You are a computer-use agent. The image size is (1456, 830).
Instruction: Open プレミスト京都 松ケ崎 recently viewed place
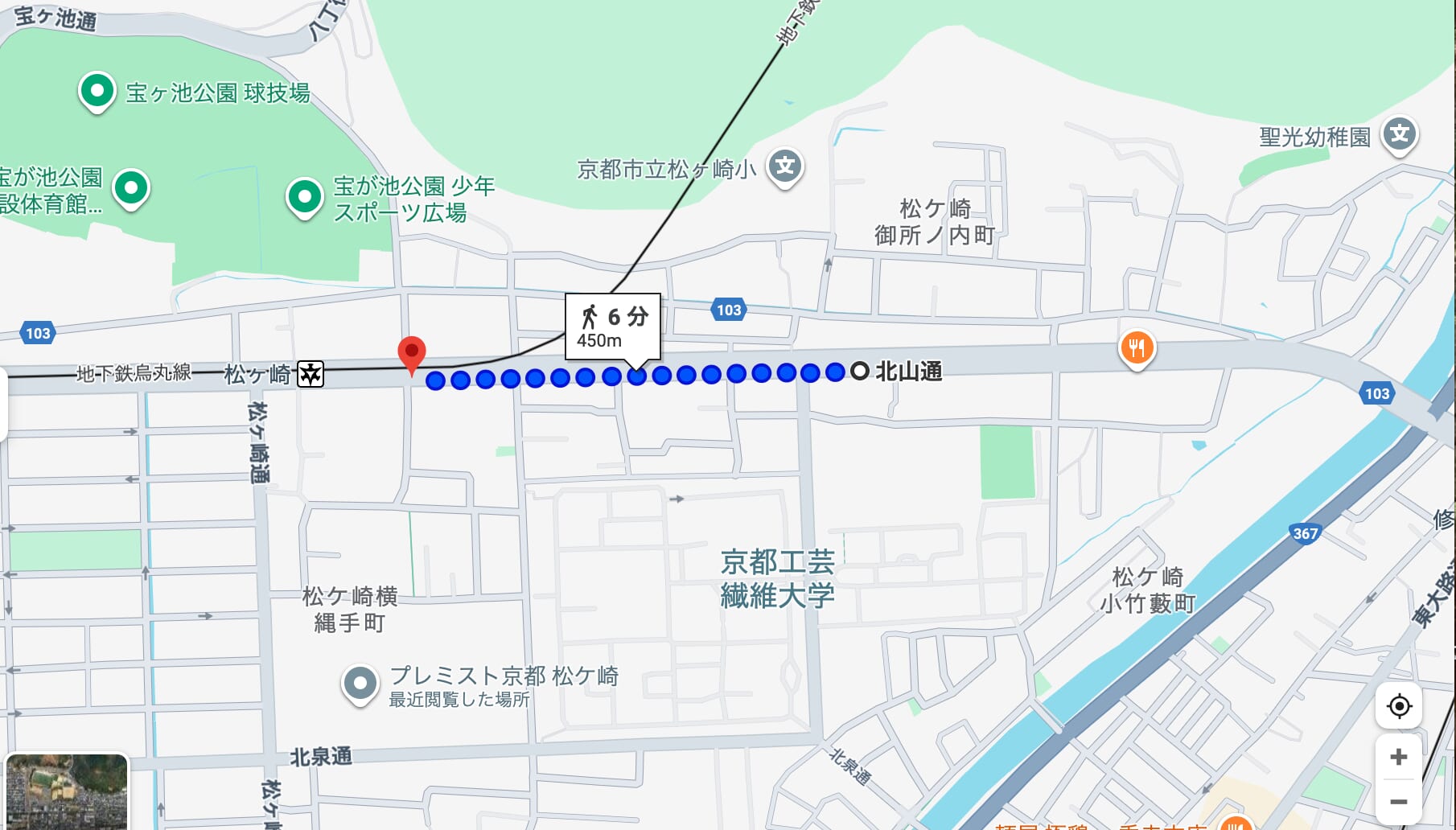[x=360, y=684]
